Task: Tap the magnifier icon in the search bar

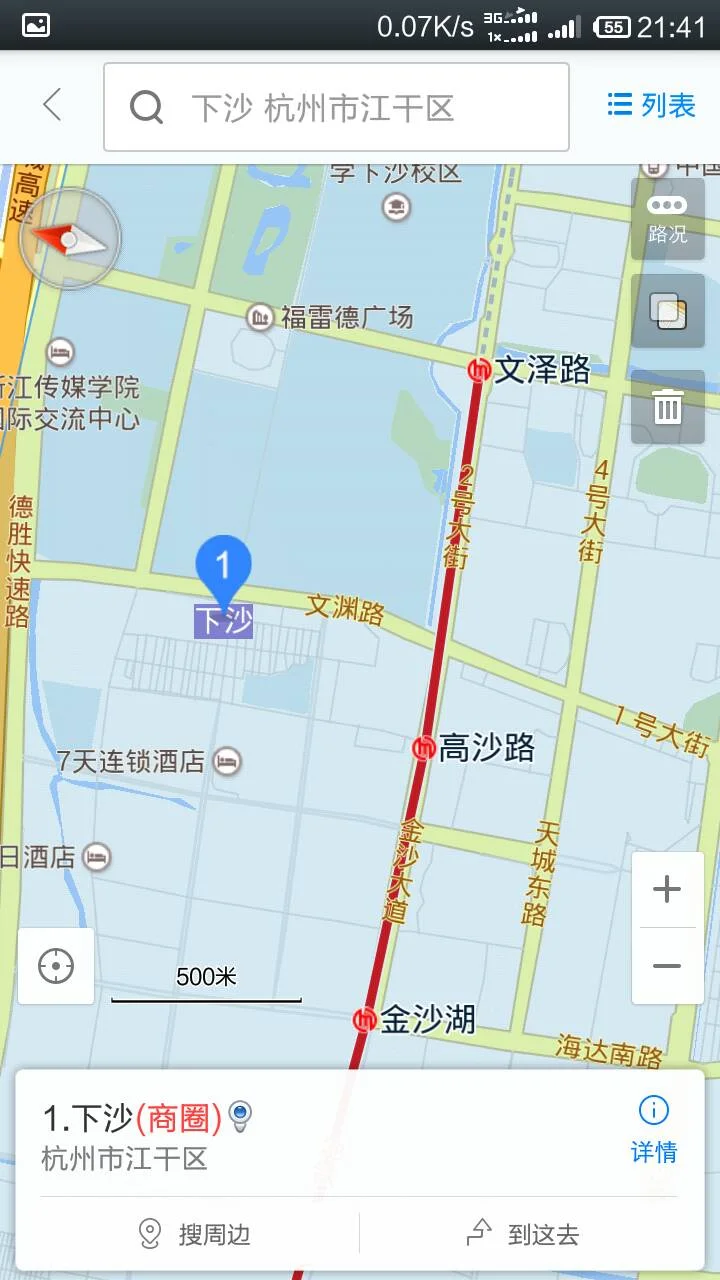Action: (x=146, y=106)
